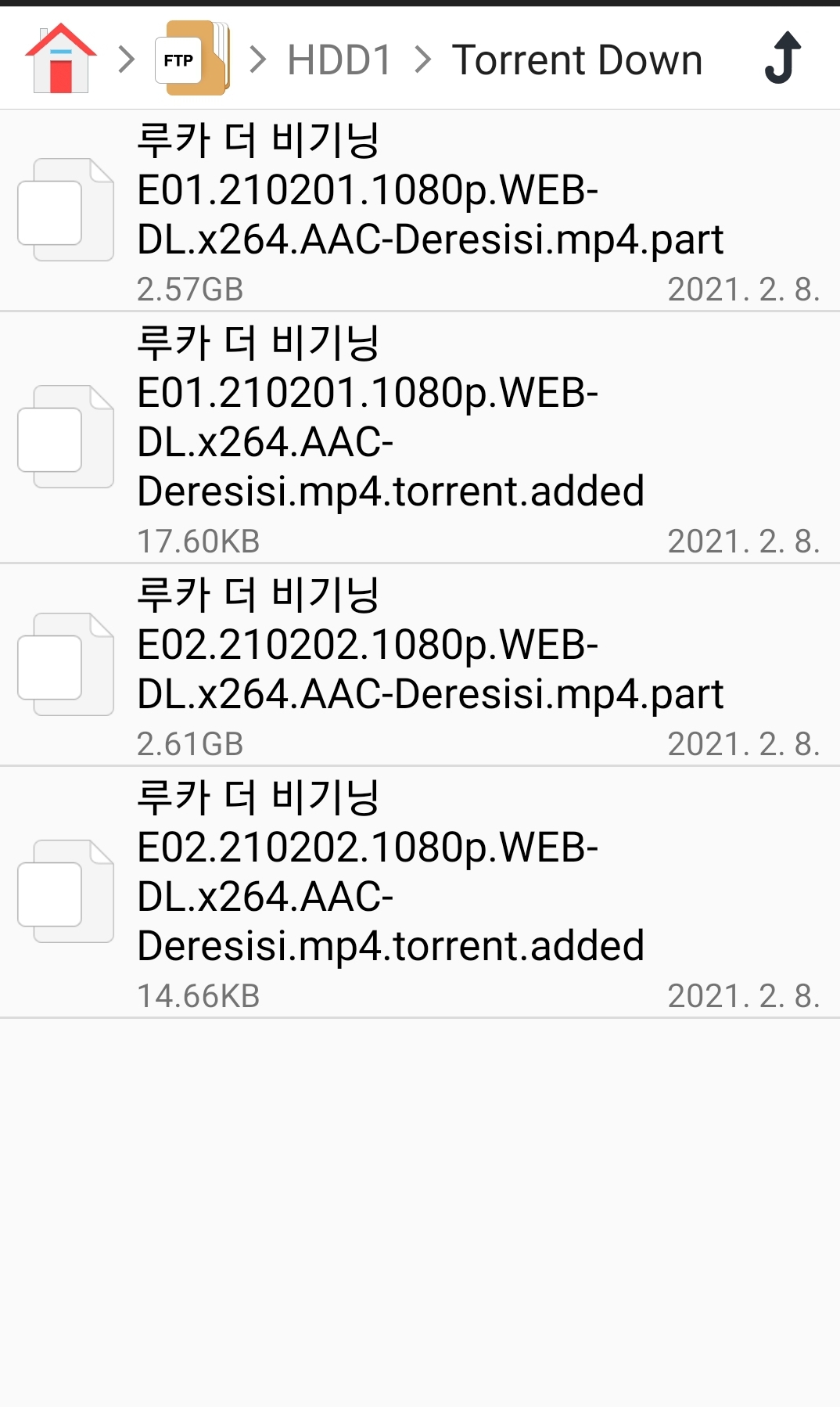This screenshot has width=840, height=1407.
Task: Open E02 mp4.part file (2.61GB)
Action: pyautogui.click(x=420, y=665)
